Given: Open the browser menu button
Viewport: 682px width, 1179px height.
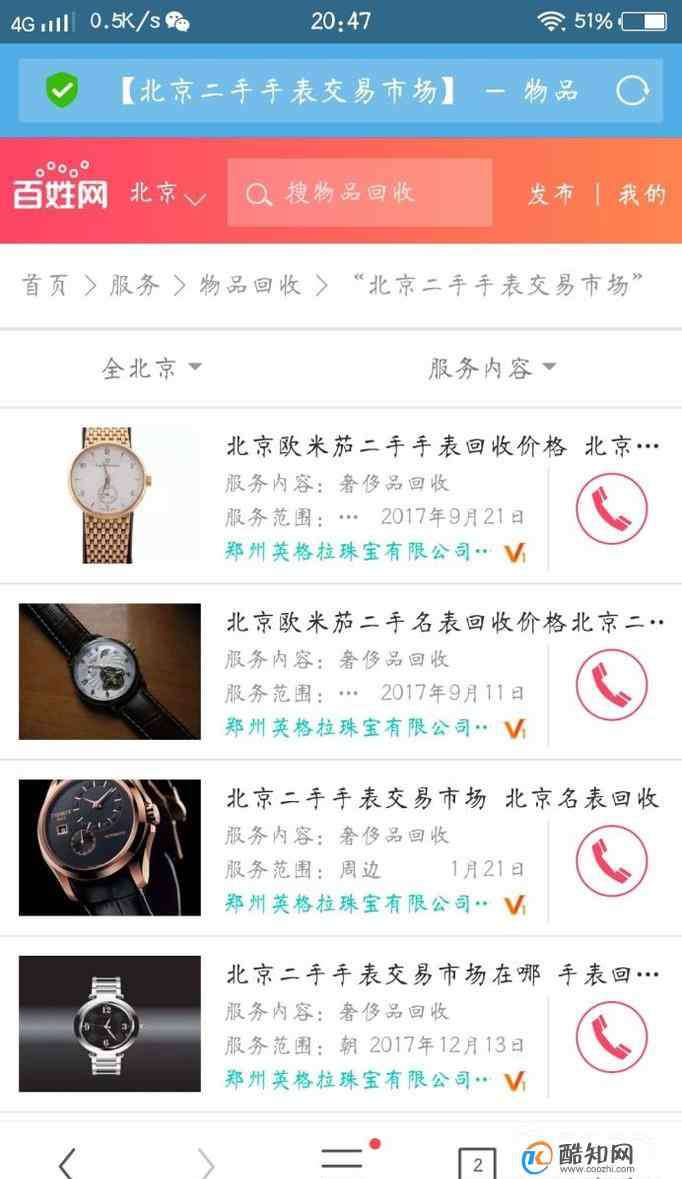Looking at the screenshot, I should 342,1160.
